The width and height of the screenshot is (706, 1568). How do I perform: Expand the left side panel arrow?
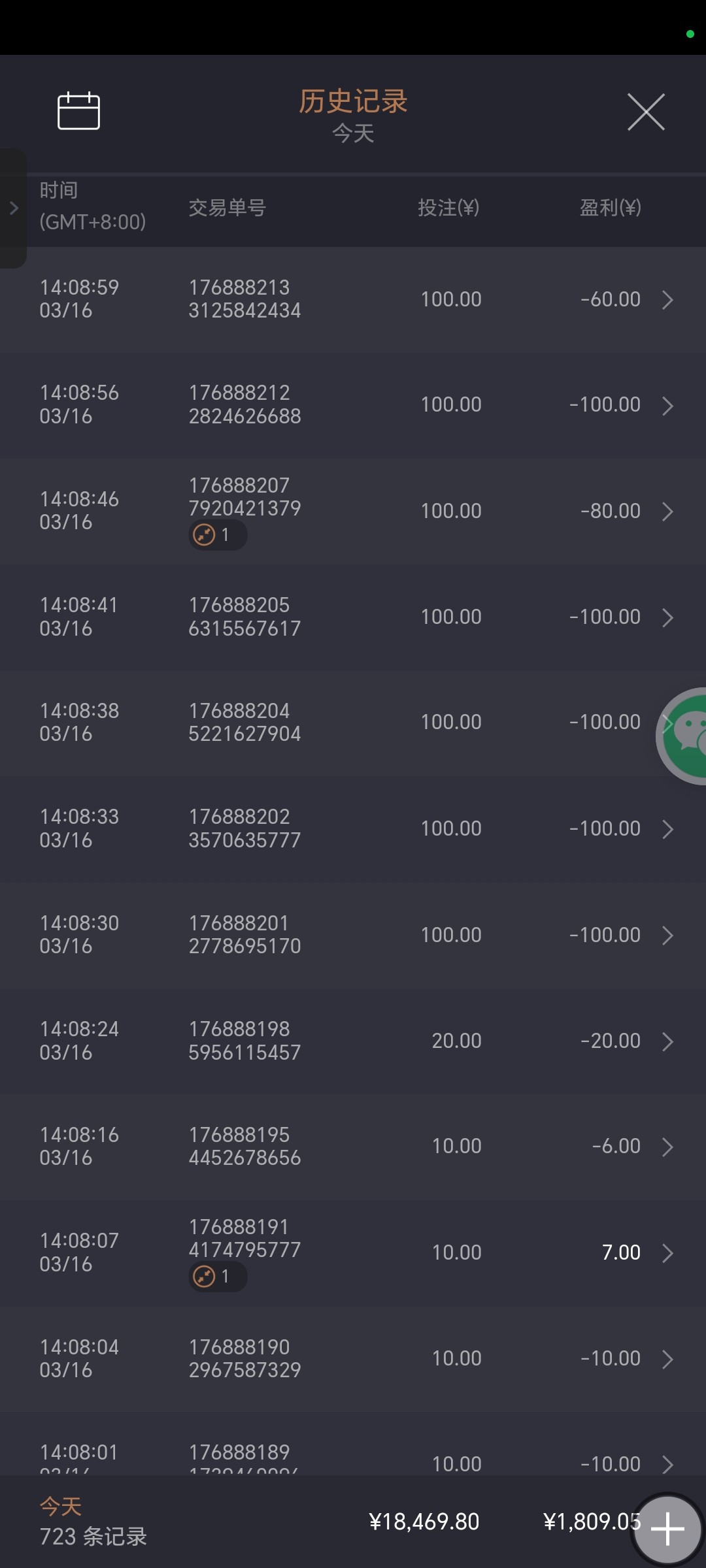click(x=13, y=208)
